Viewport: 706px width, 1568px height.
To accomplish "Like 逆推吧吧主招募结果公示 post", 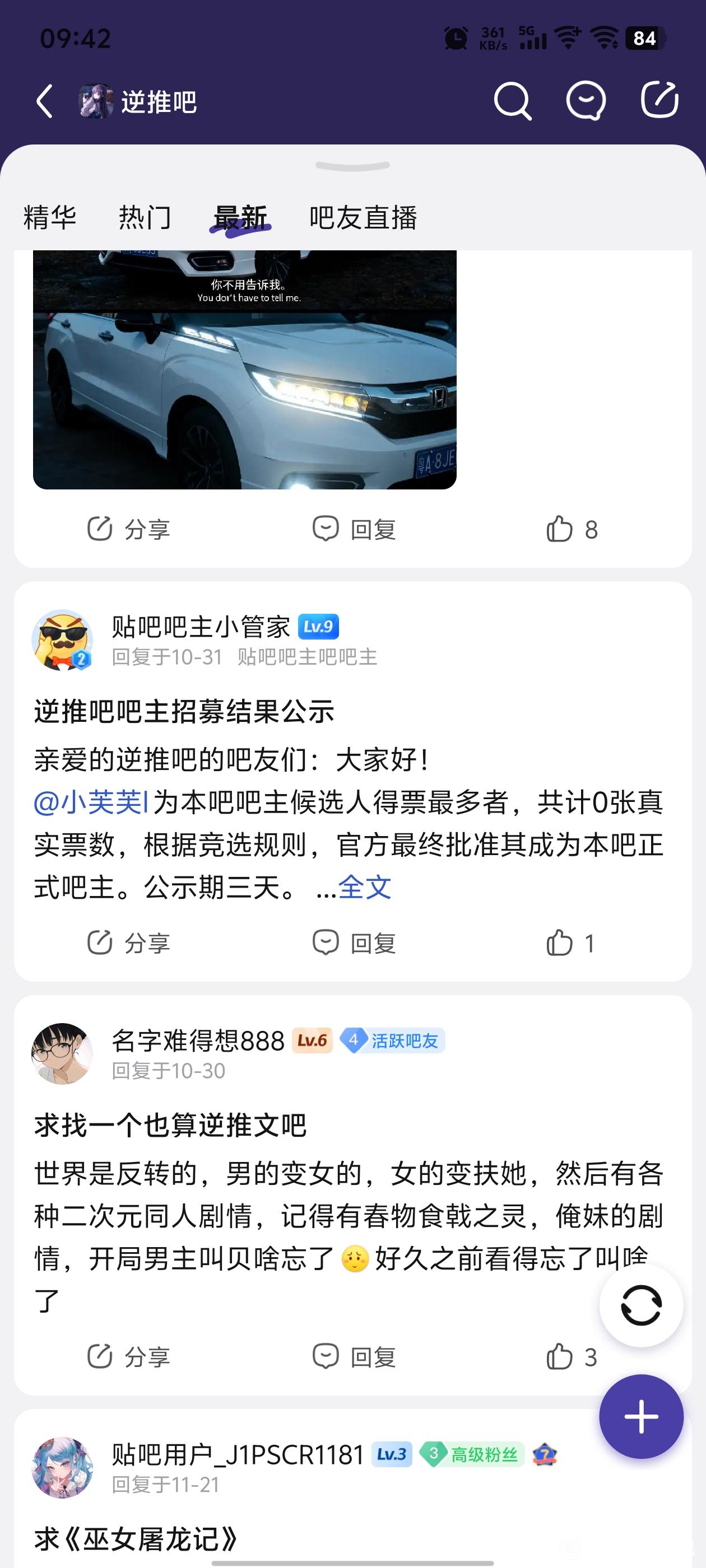I will coord(570,943).
